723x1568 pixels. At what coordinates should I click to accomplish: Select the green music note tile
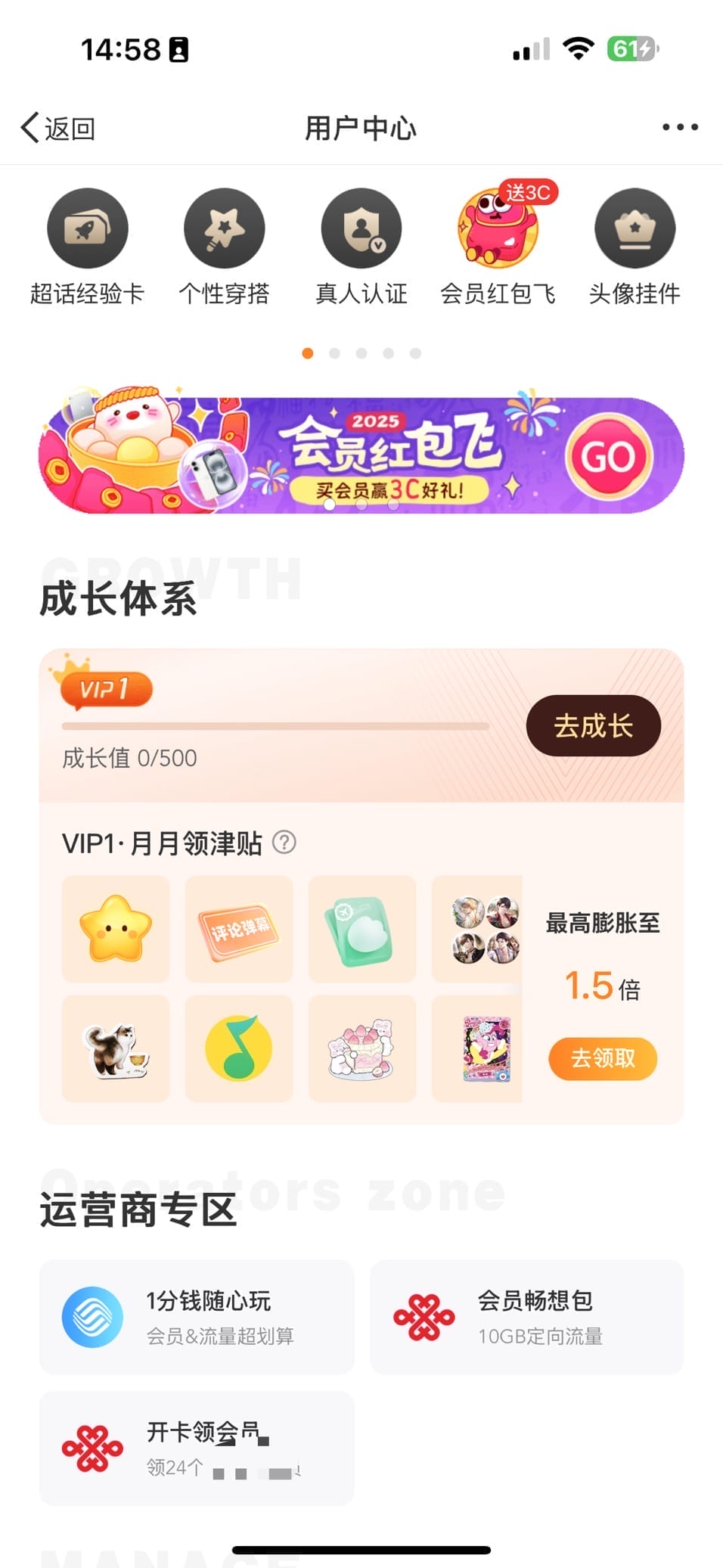(238, 1048)
